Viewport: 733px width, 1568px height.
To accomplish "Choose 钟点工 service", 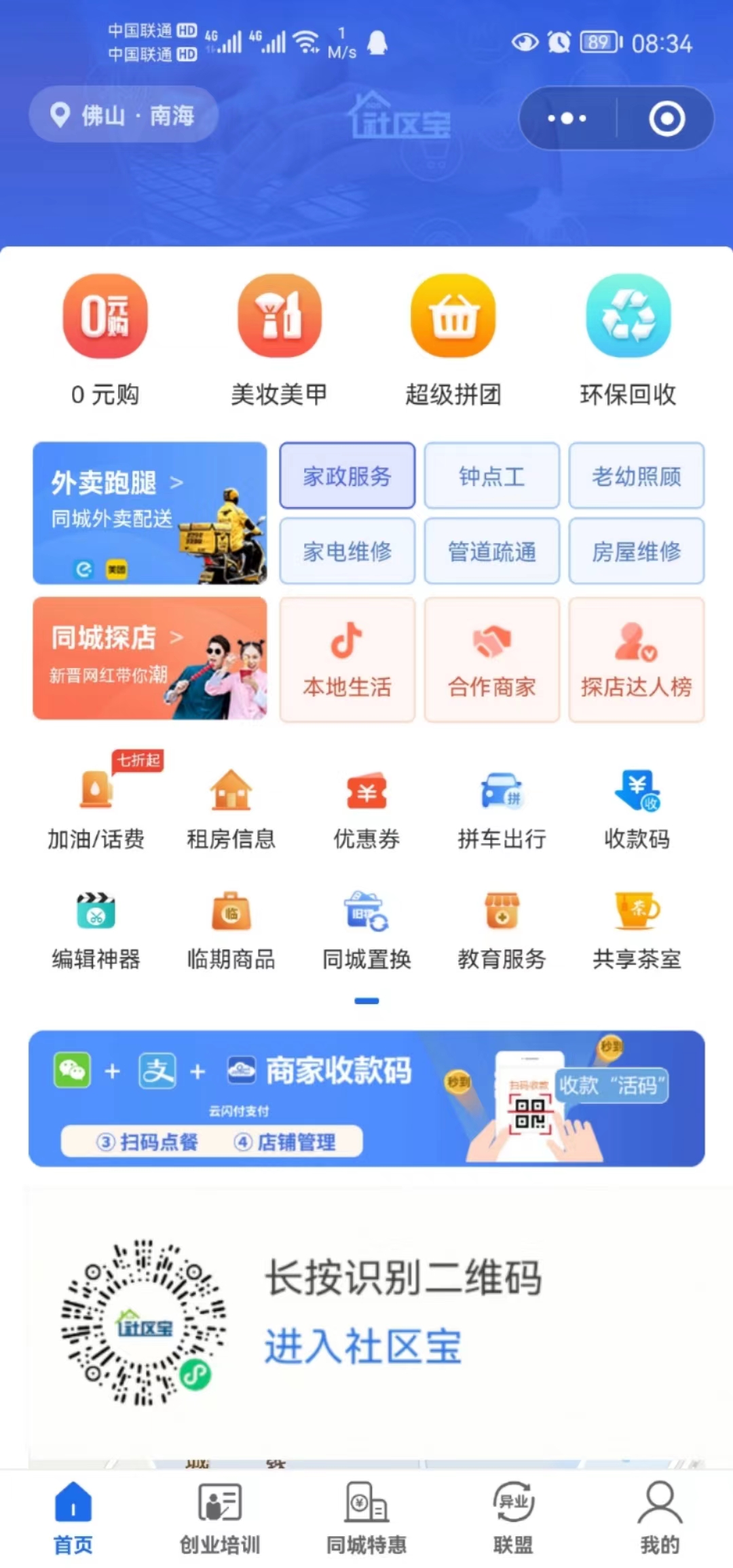I will (491, 476).
